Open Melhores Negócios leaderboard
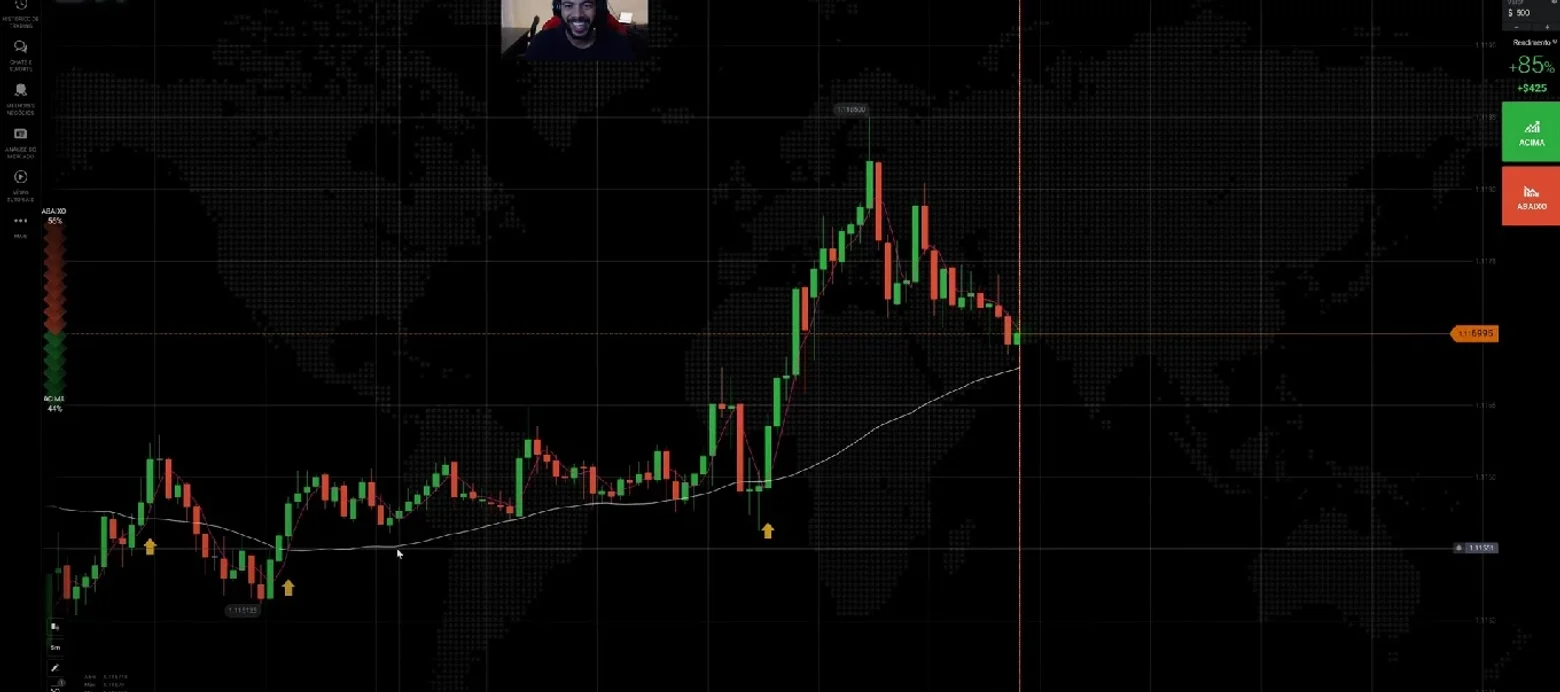Image resolution: width=1560 pixels, height=692 pixels. pos(20,98)
